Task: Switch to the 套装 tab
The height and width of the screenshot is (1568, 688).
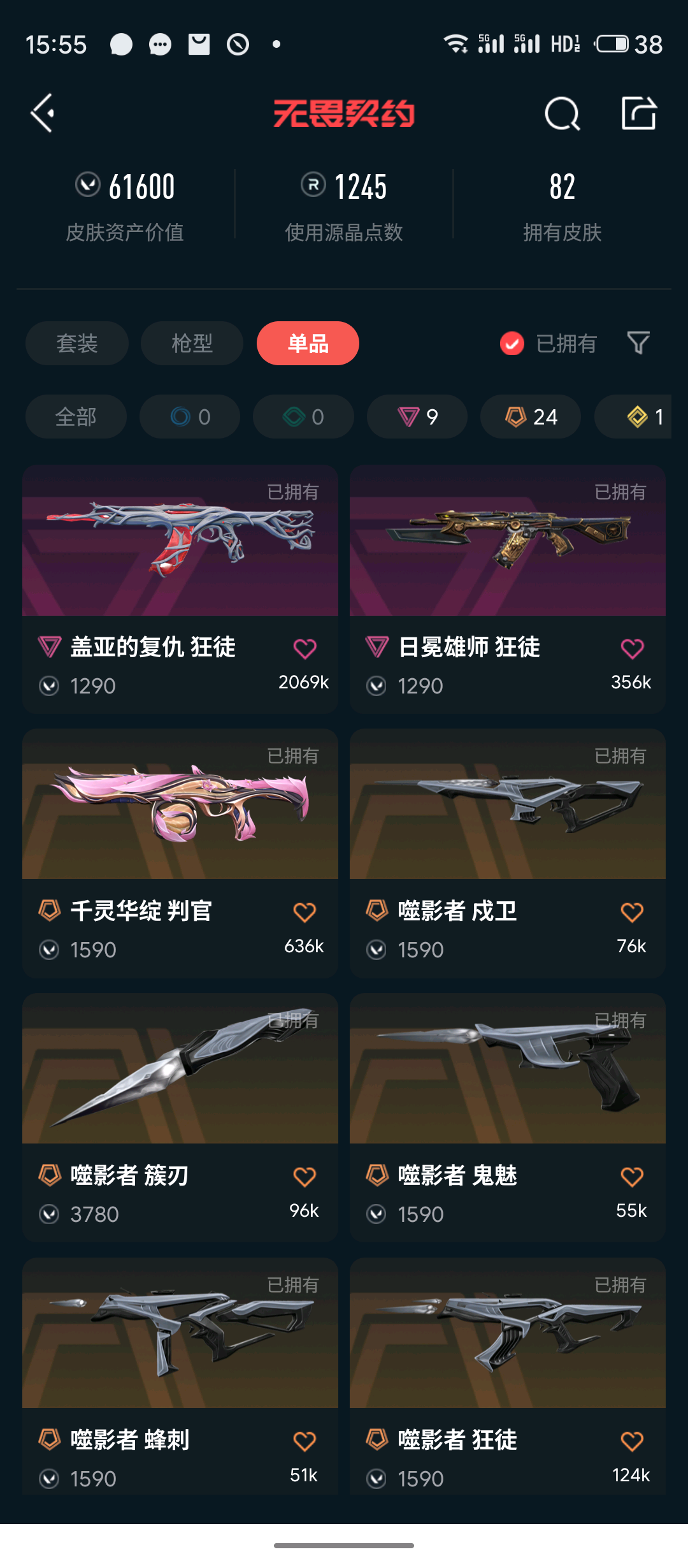Action: click(x=76, y=344)
